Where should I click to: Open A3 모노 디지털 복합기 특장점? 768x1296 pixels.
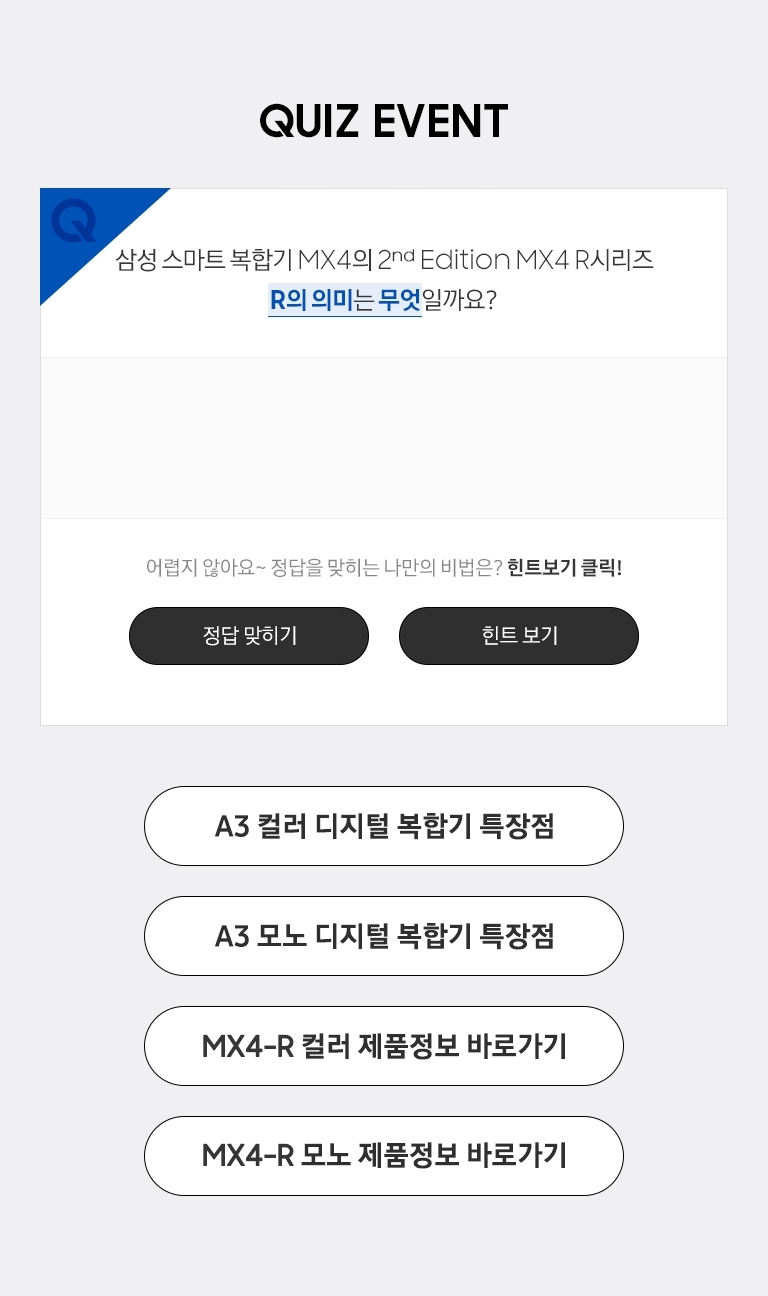(384, 936)
